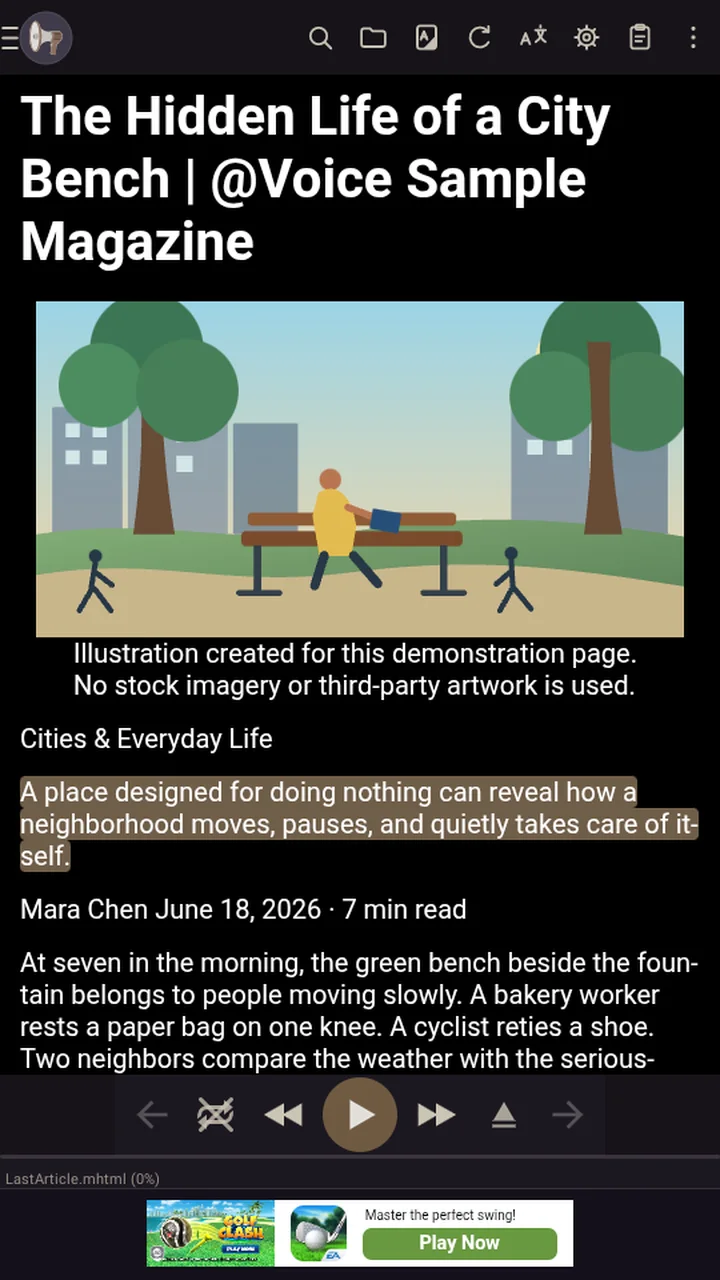Open the hamburger drawer menu

point(10,39)
